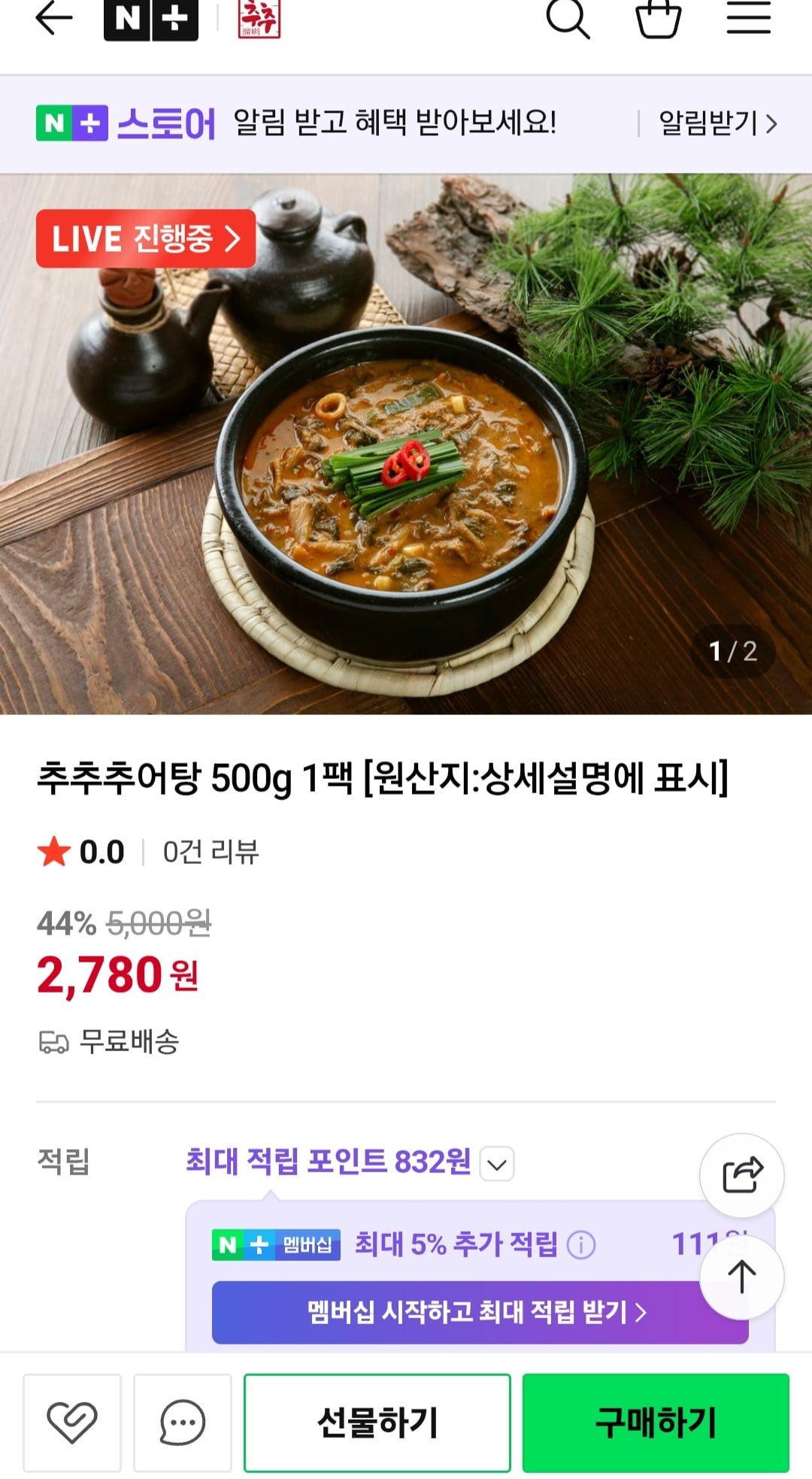Open the N+ store home logo

point(150,19)
